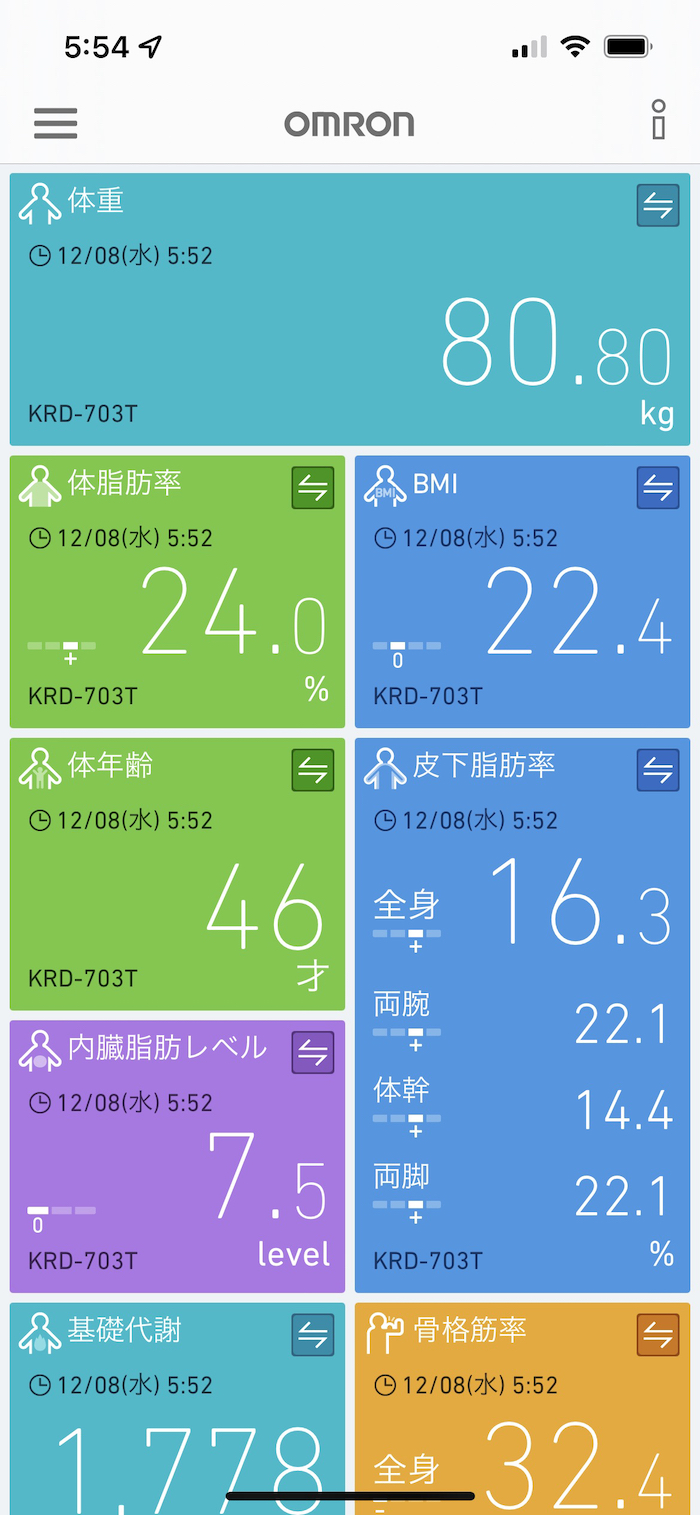Tap the swap icon on the 基礎代謝 card
This screenshot has width=700, height=1515.
313,1335
